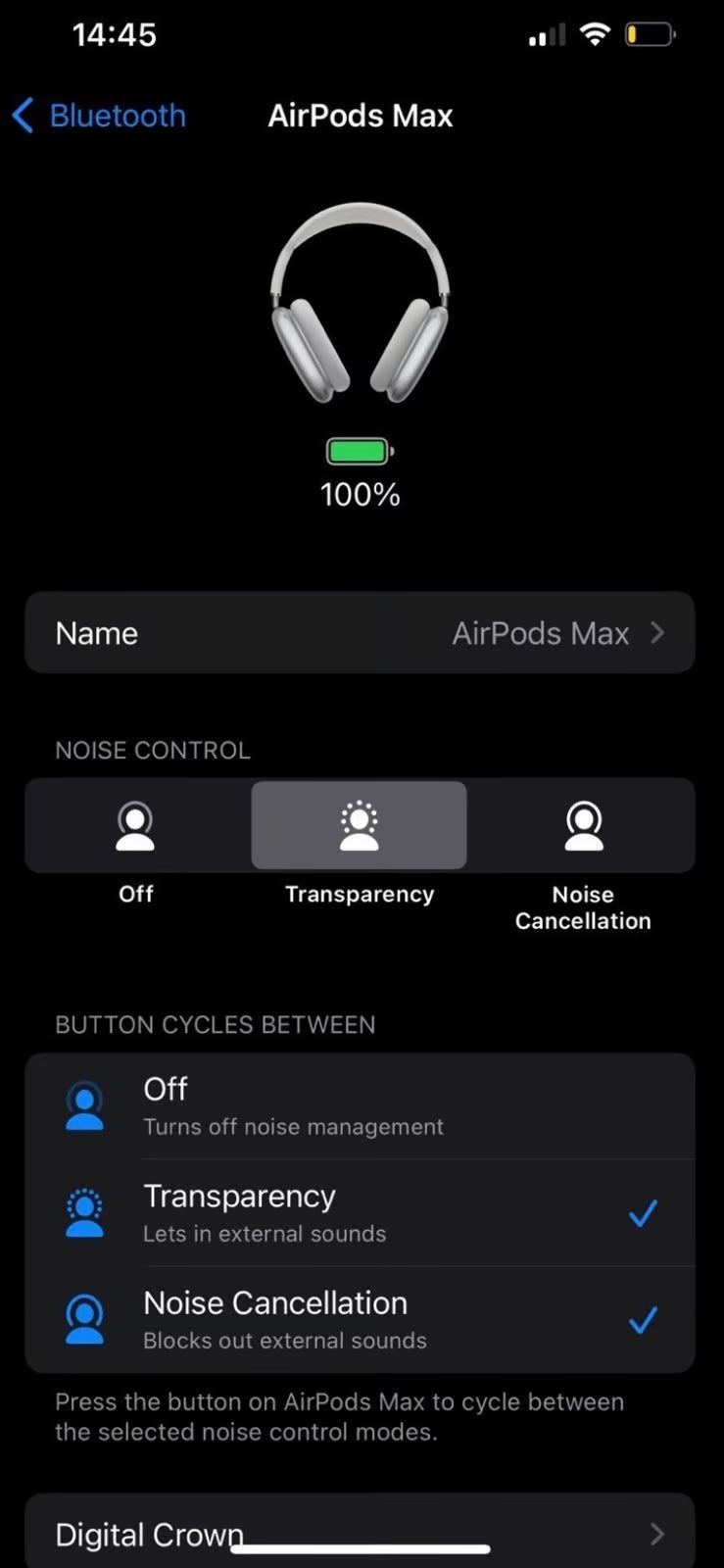Go back to Bluetooth settings
Viewport: 724px width, 1568px height.
click(98, 116)
